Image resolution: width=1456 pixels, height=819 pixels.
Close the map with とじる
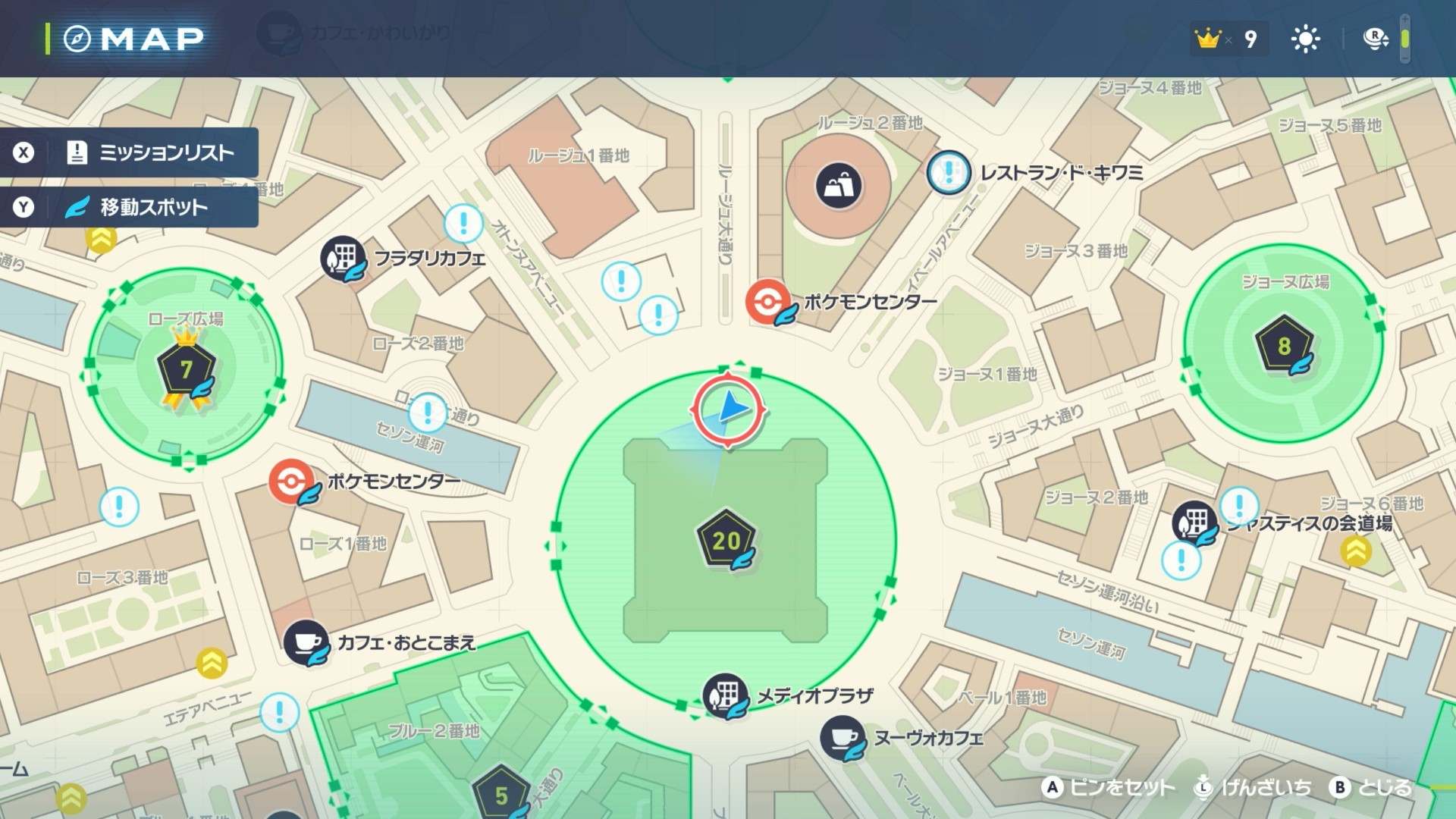tap(1371, 788)
